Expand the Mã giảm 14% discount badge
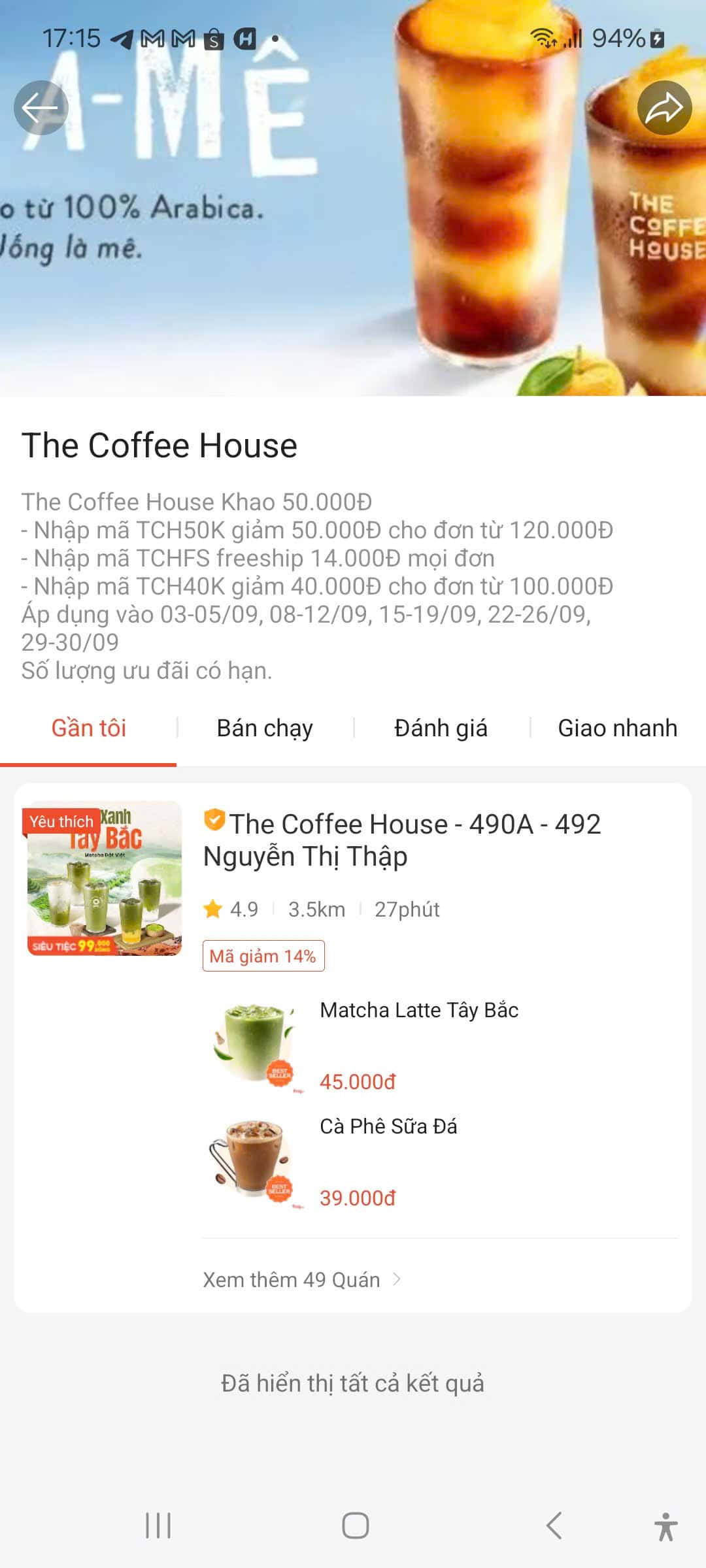The image size is (706, 1568). 263,956
